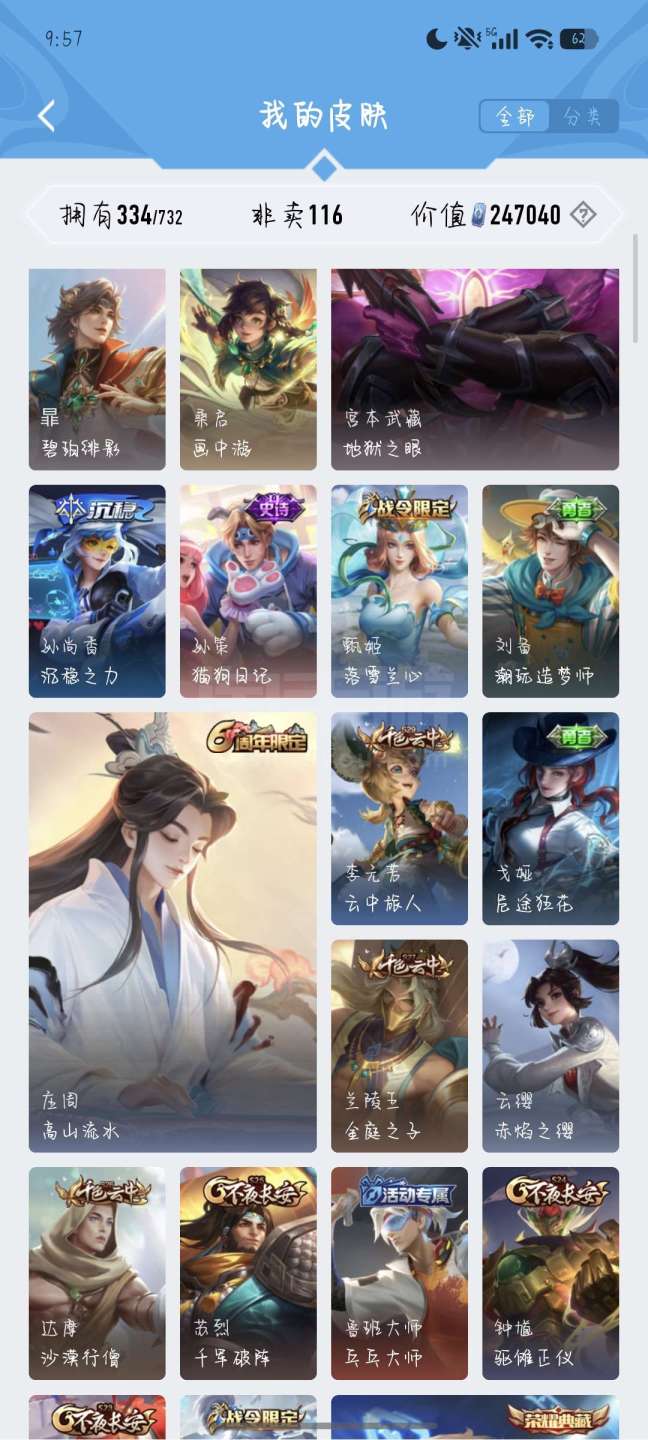Open the 孙策 猫狗日记 skin card

pyautogui.click(x=248, y=591)
